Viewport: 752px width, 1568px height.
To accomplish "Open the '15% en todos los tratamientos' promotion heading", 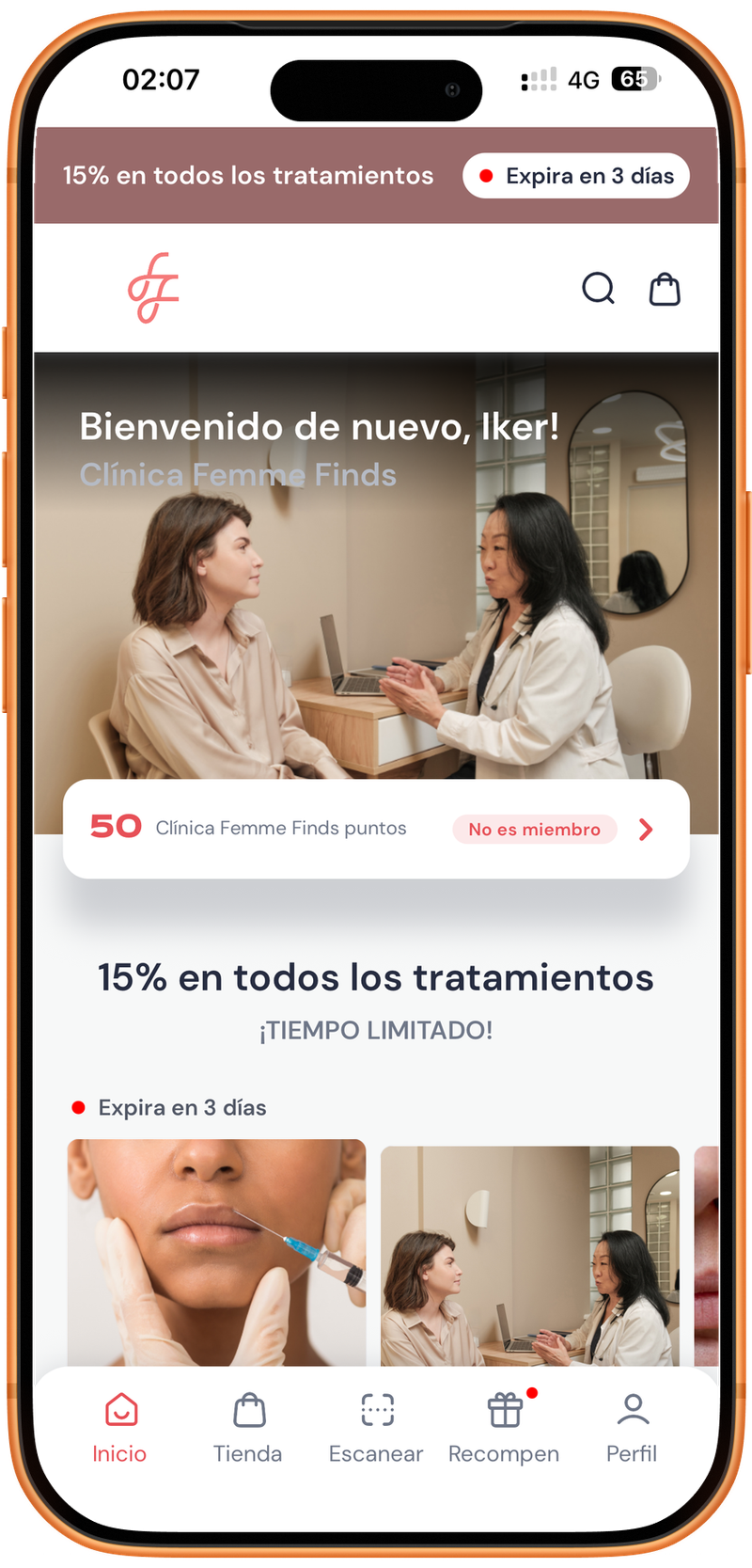I will 376,976.
